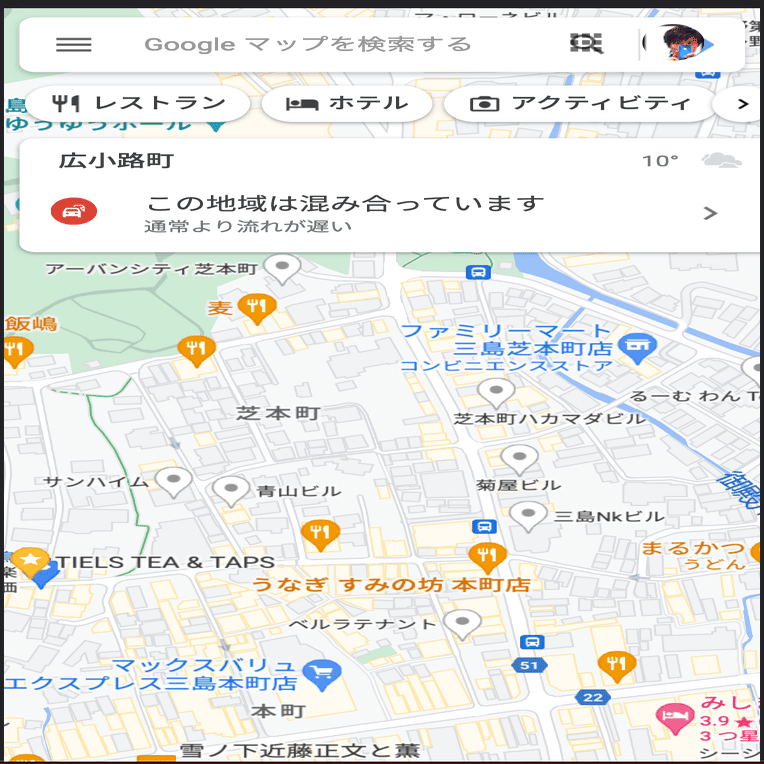This screenshot has width=764, height=764.
Task: Select the アクティビティ chip
Action: click(580, 103)
